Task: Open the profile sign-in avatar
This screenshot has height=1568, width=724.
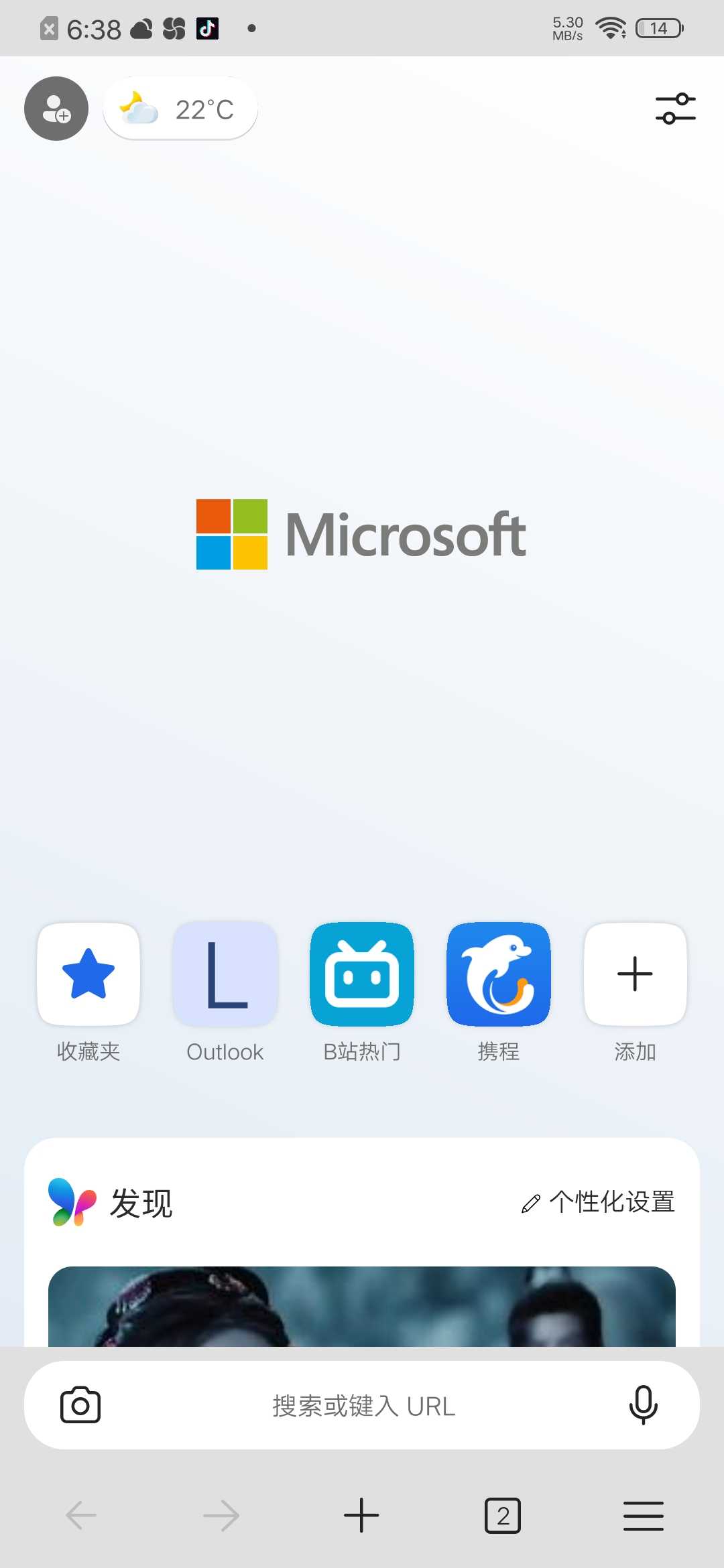Action: [x=56, y=109]
